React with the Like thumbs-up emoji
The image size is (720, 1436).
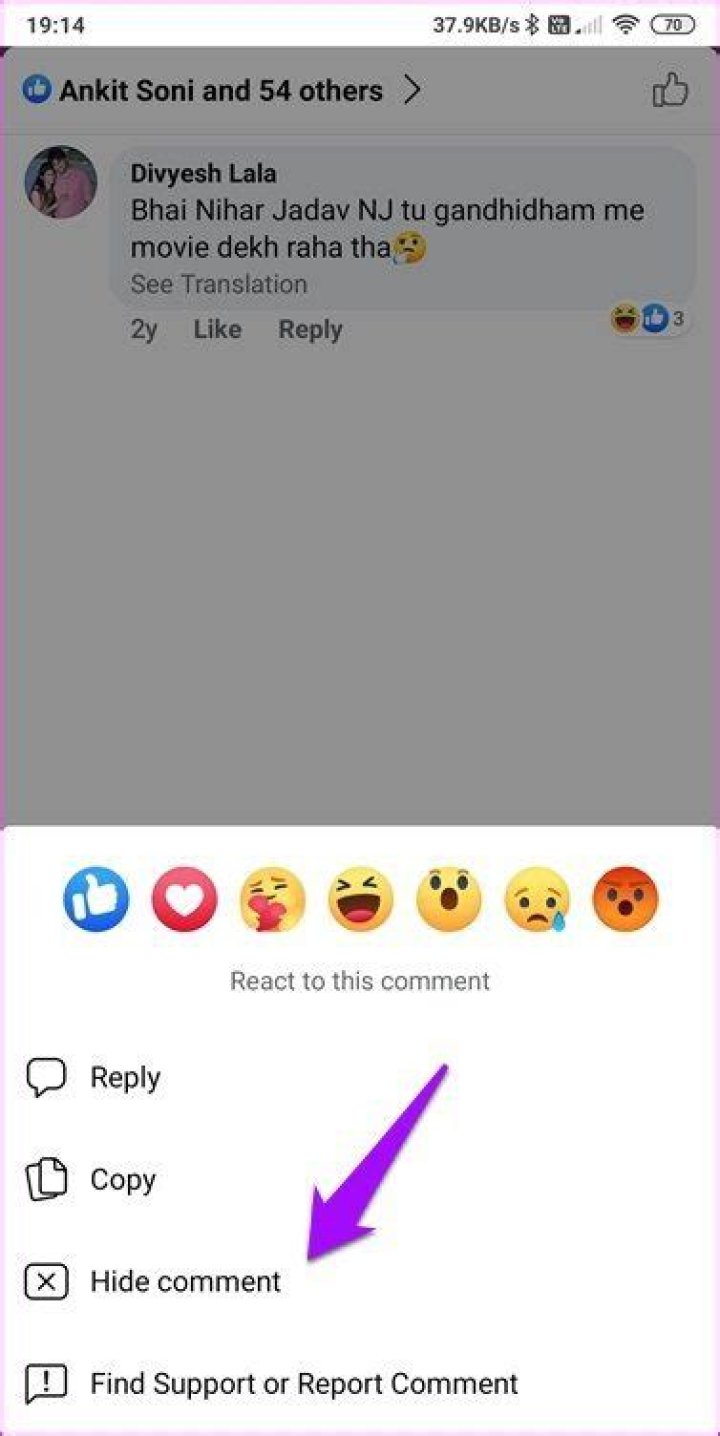pos(96,899)
